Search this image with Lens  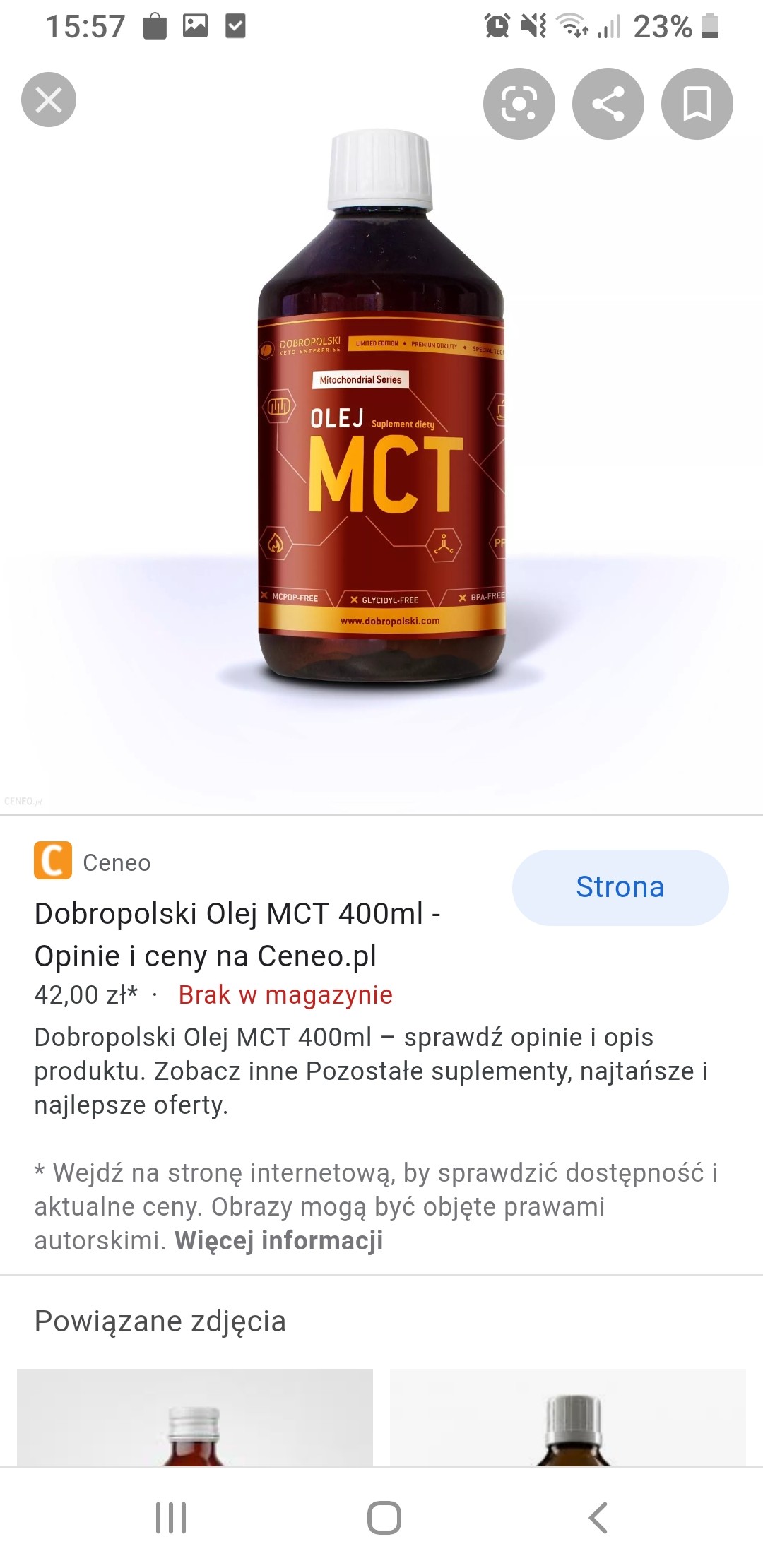[x=519, y=104]
